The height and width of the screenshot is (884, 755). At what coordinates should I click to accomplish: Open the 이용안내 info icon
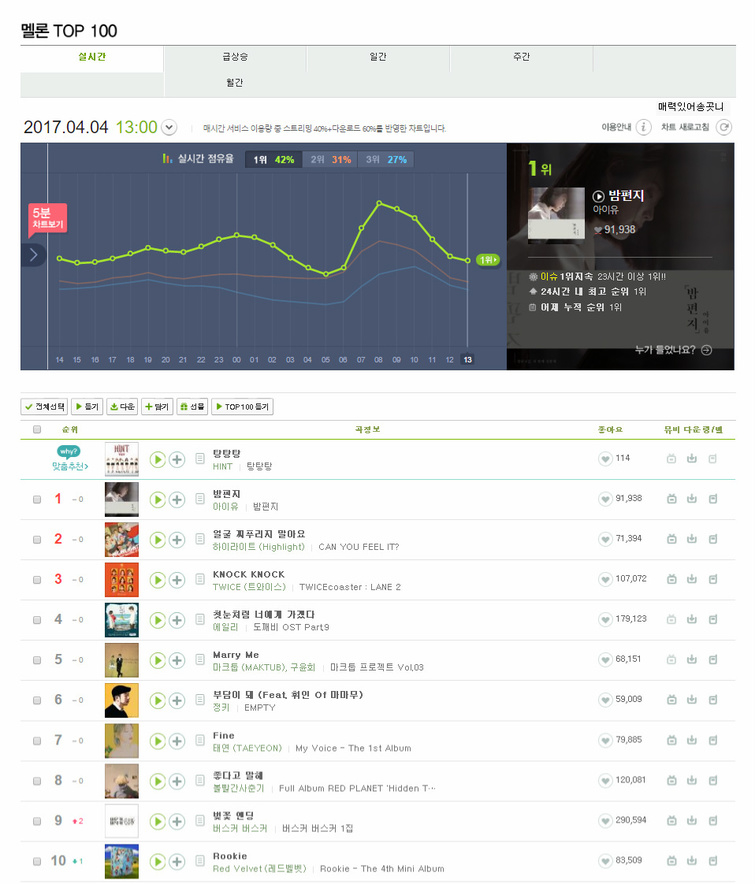643,128
